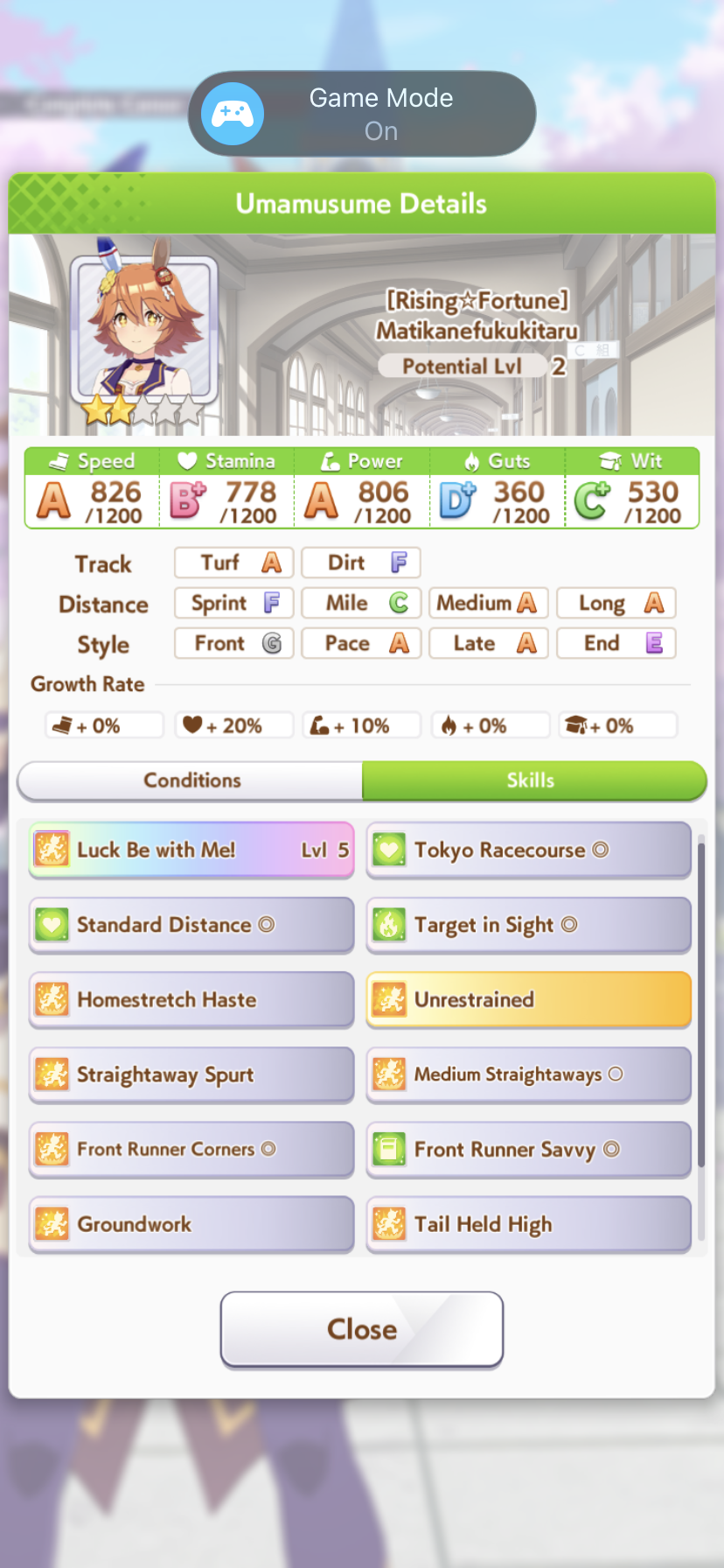
Task: Open the Luck Be with Me! skill
Action: pyautogui.click(x=191, y=850)
